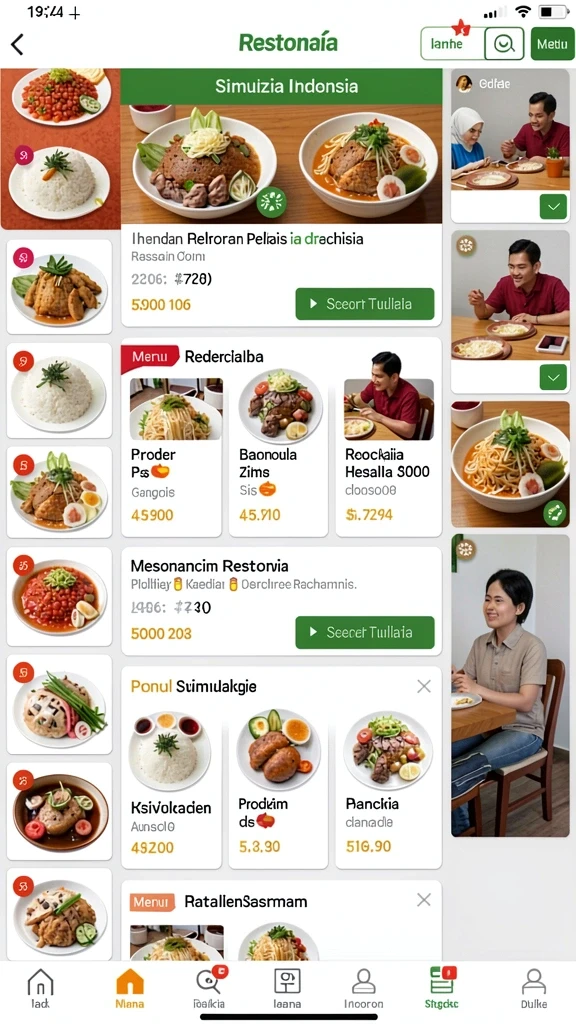Switch to the Mana tab
The width and height of the screenshot is (576, 1024).
click(129, 987)
